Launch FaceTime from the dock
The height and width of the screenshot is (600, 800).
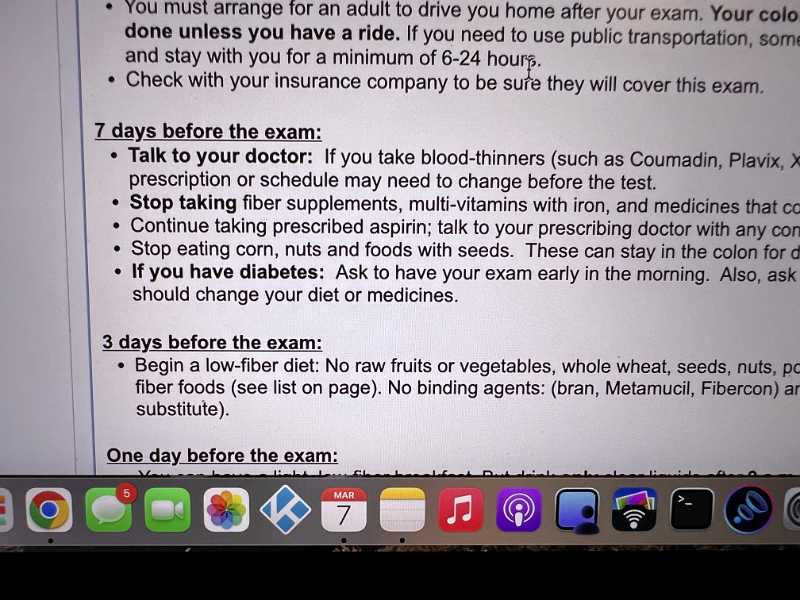pos(167,511)
